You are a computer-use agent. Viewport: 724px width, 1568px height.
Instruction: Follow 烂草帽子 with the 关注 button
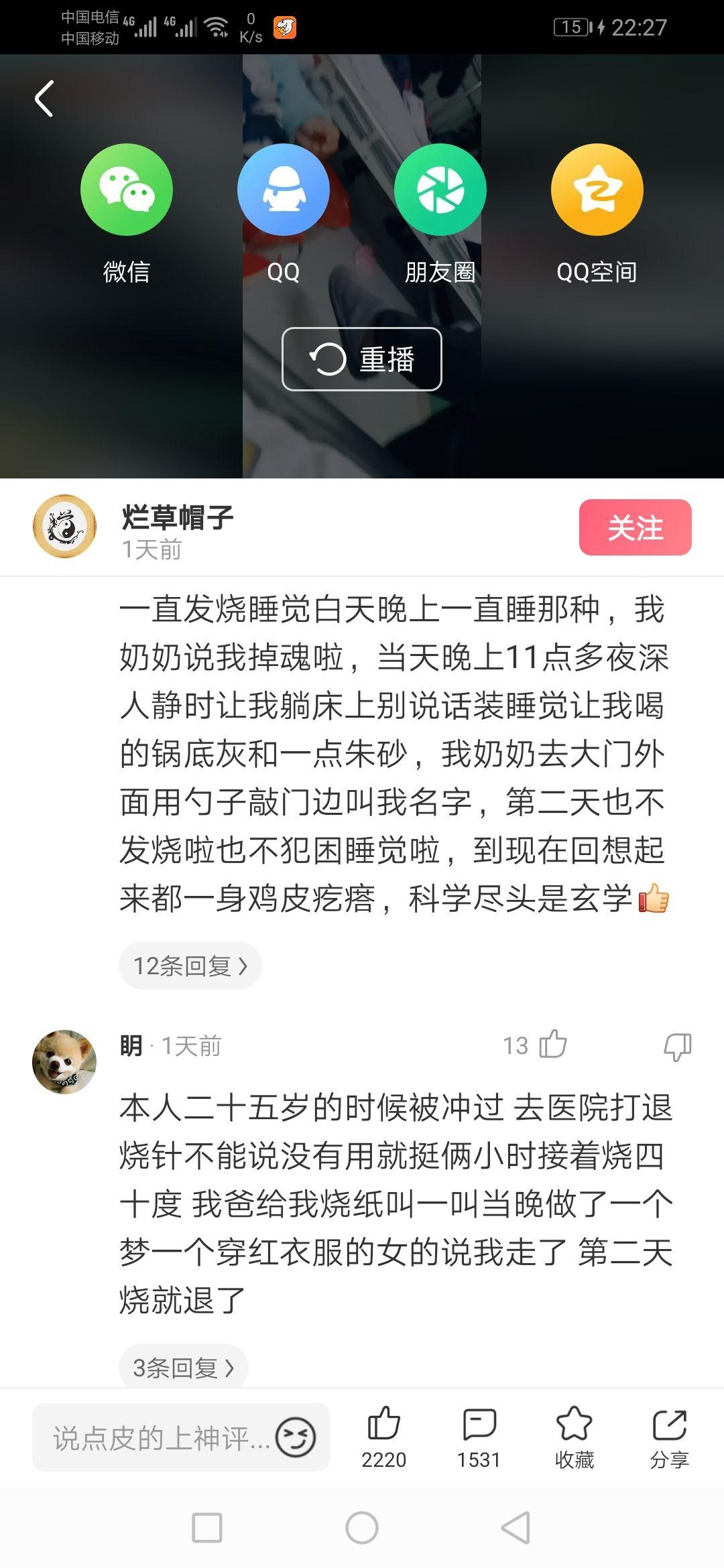(x=635, y=527)
